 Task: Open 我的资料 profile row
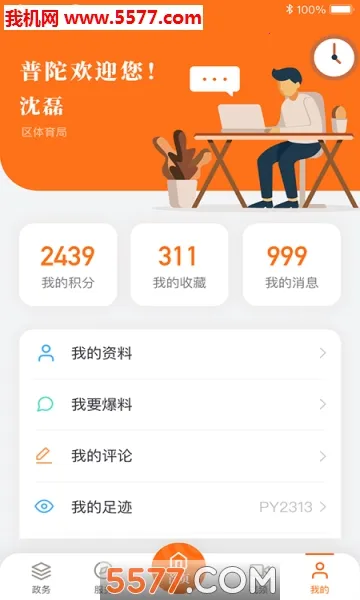pos(180,353)
